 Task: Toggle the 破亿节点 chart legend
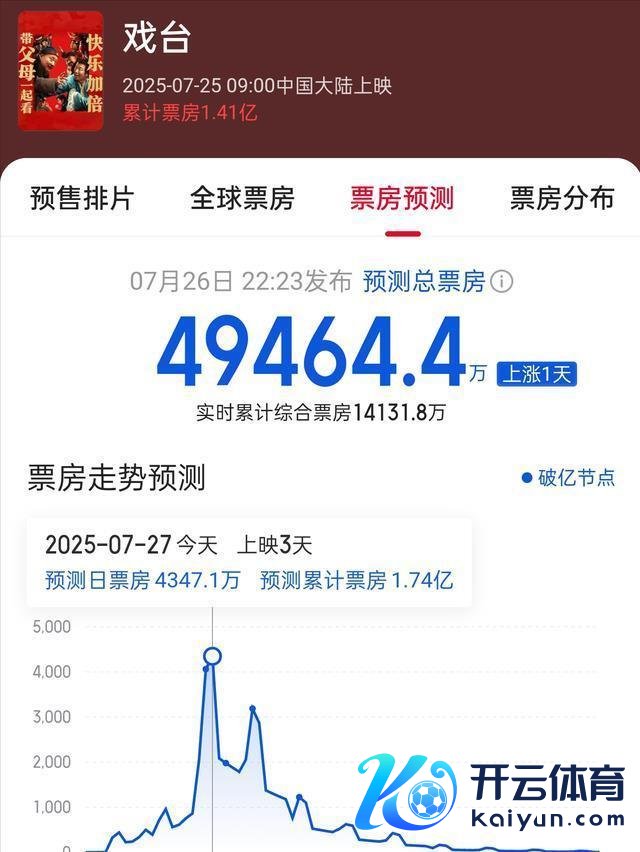[x=568, y=477]
